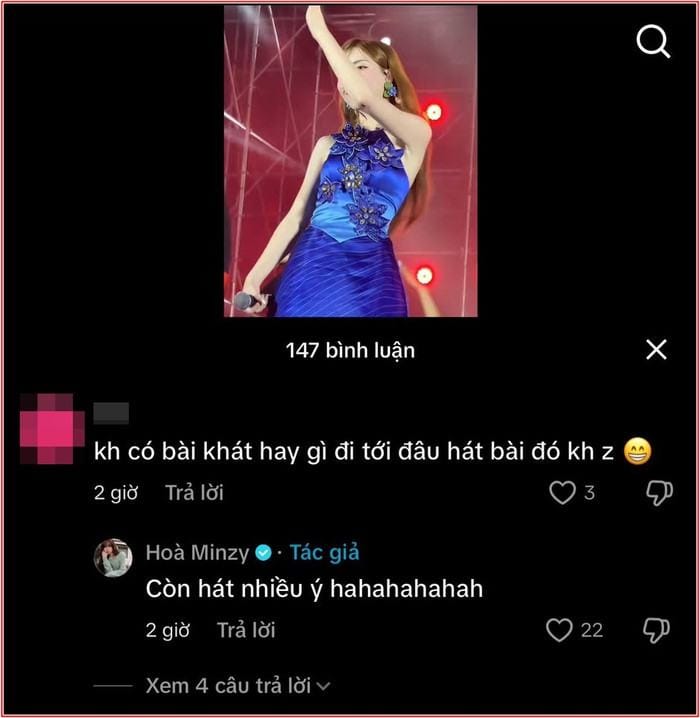Viewport: 700px width, 718px height.
Task: Expand Xem 4 câu trả lời
Action: (237, 686)
